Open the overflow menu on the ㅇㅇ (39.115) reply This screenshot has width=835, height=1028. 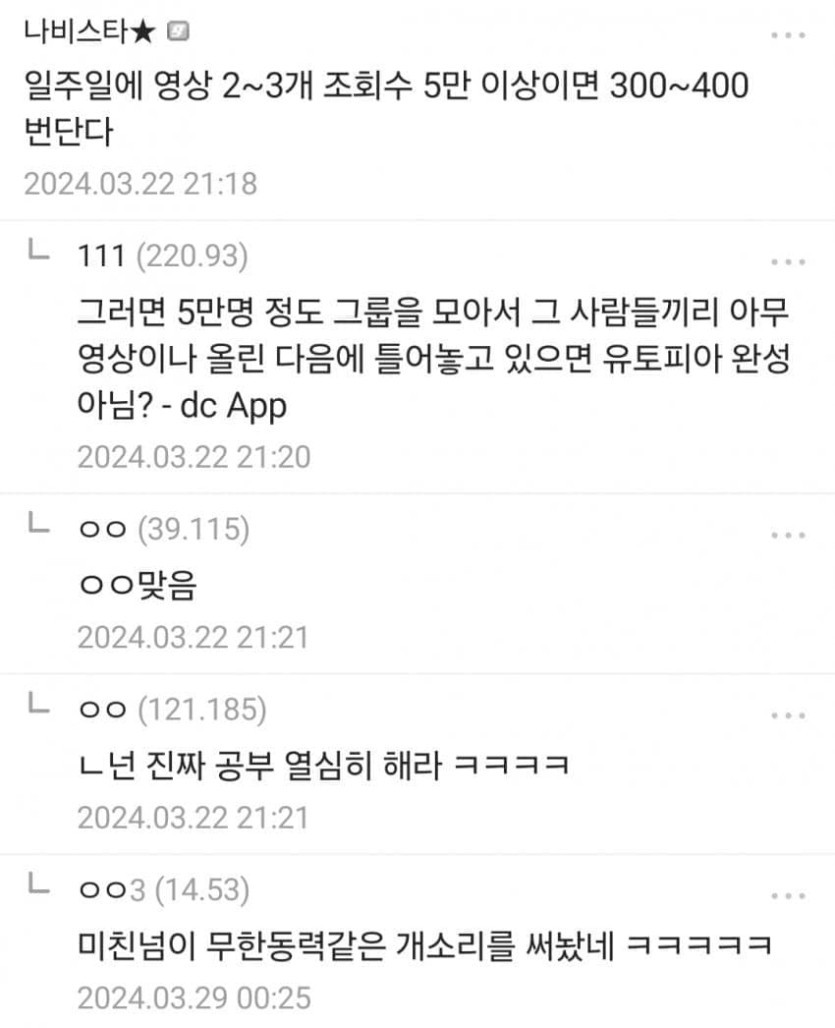pyautogui.click(x=788, y=535)
